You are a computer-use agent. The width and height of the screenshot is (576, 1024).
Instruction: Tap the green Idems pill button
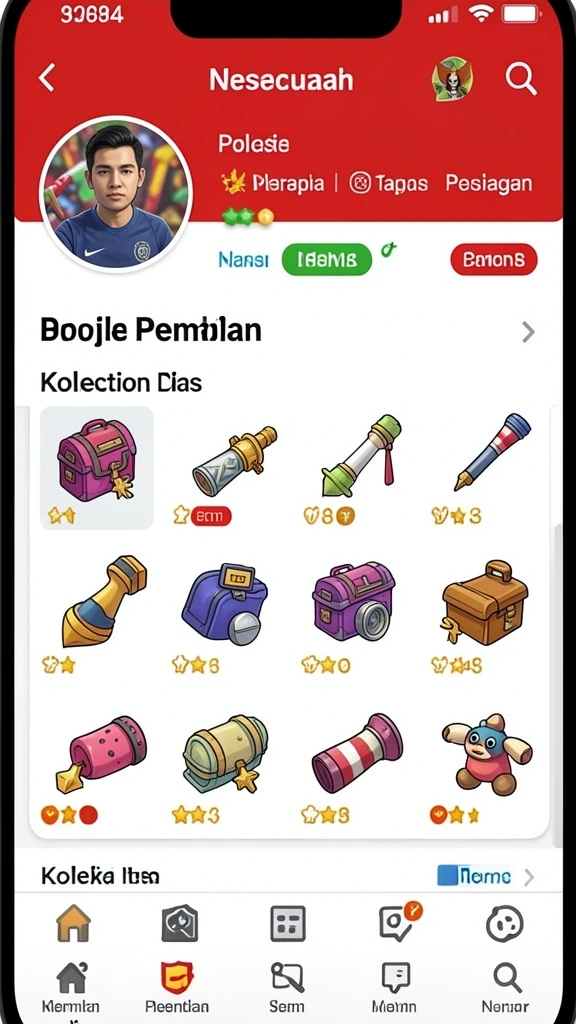click(327, 260)
